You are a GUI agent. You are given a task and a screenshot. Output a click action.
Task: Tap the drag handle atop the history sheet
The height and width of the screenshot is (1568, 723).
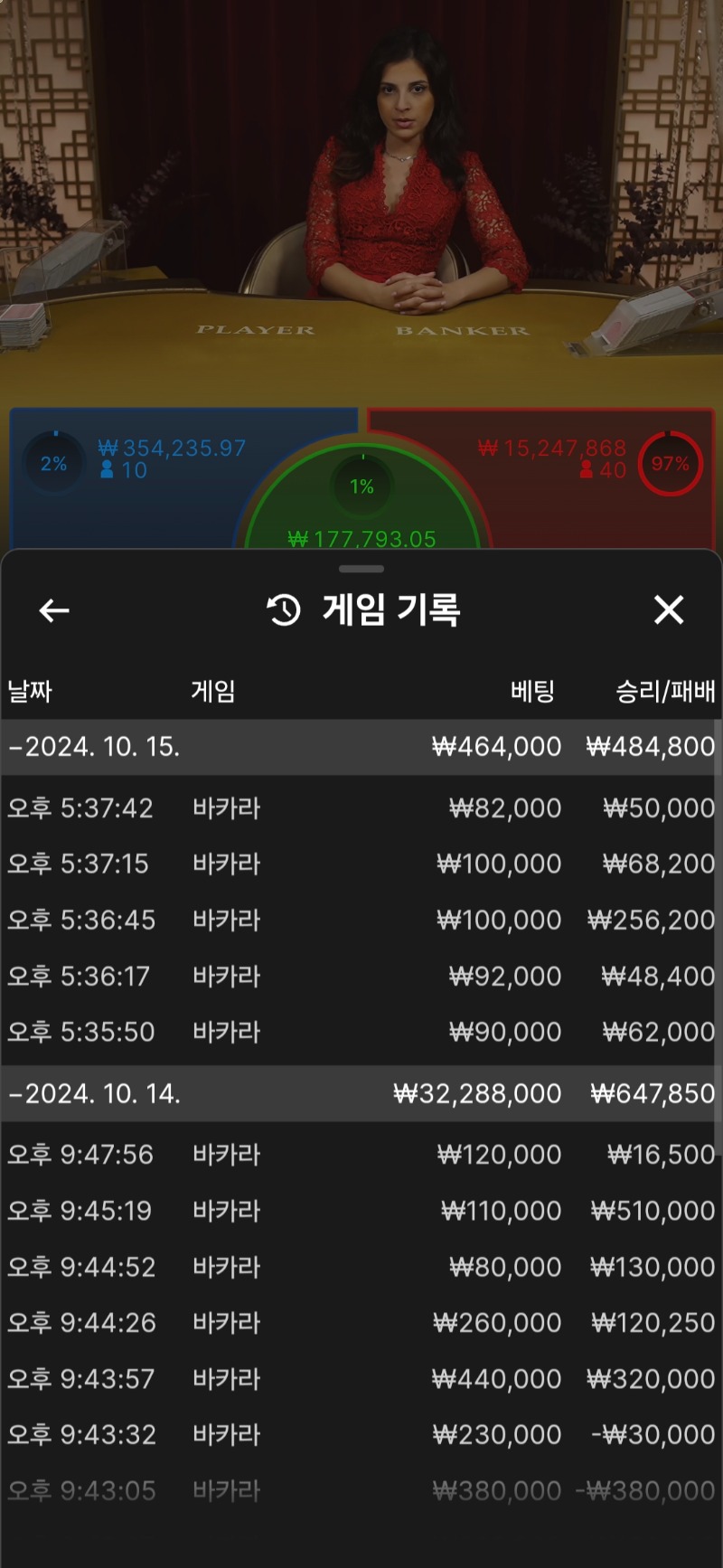361,569
